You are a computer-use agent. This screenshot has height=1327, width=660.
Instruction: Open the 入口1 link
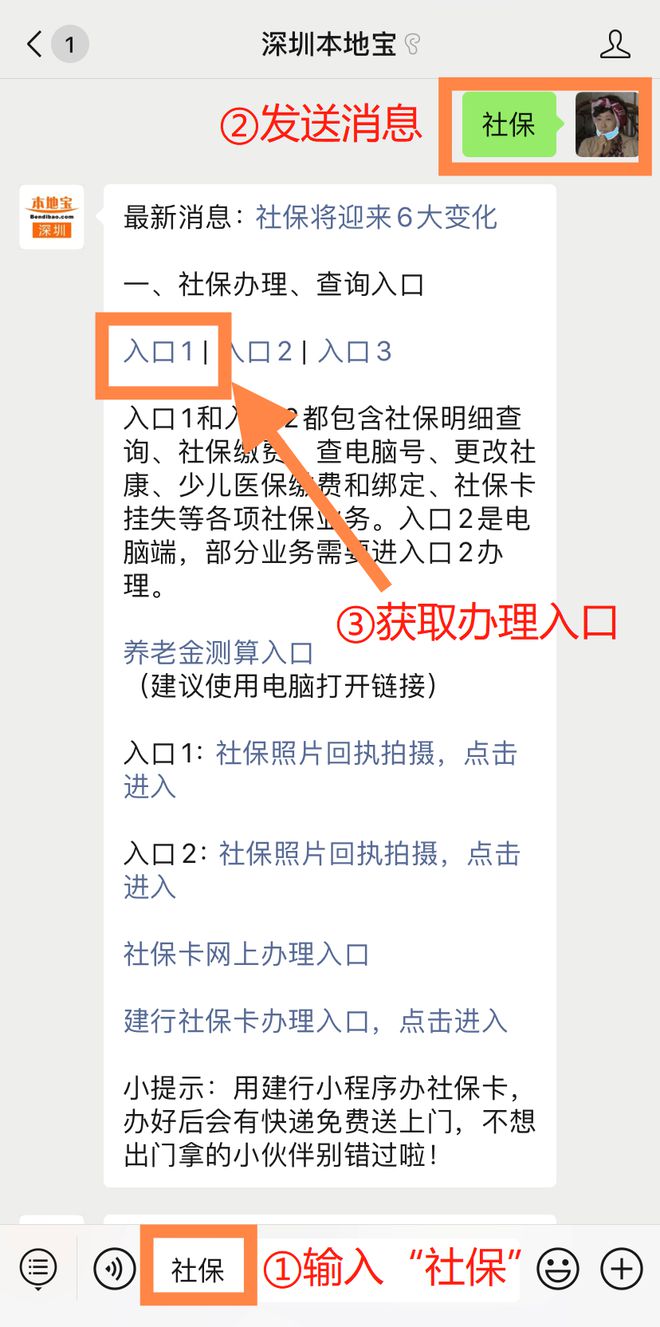pos(158,351)
